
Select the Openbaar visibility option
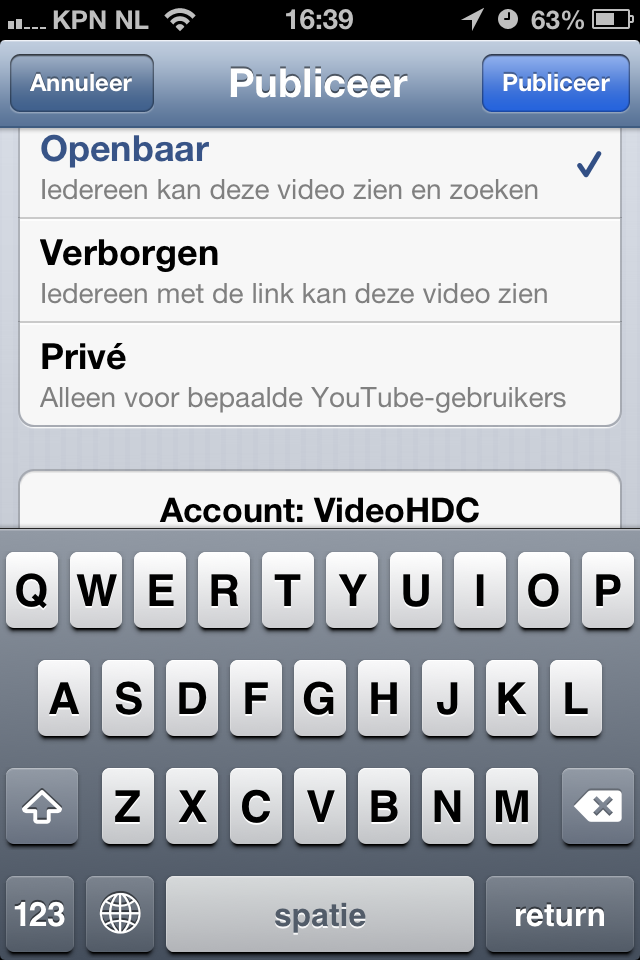pos(320,168)
